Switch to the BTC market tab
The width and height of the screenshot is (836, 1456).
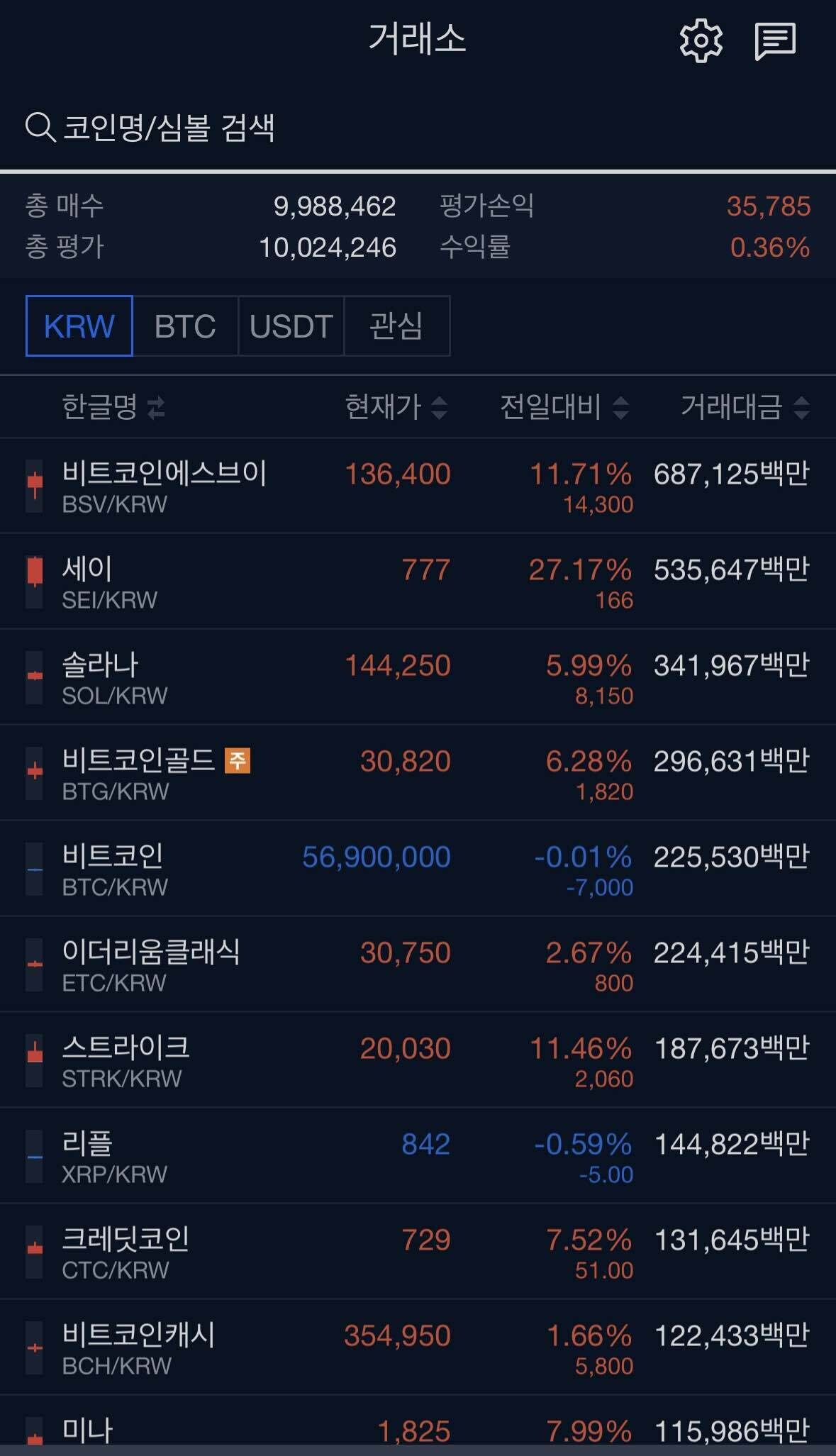(x=185, y=326)
